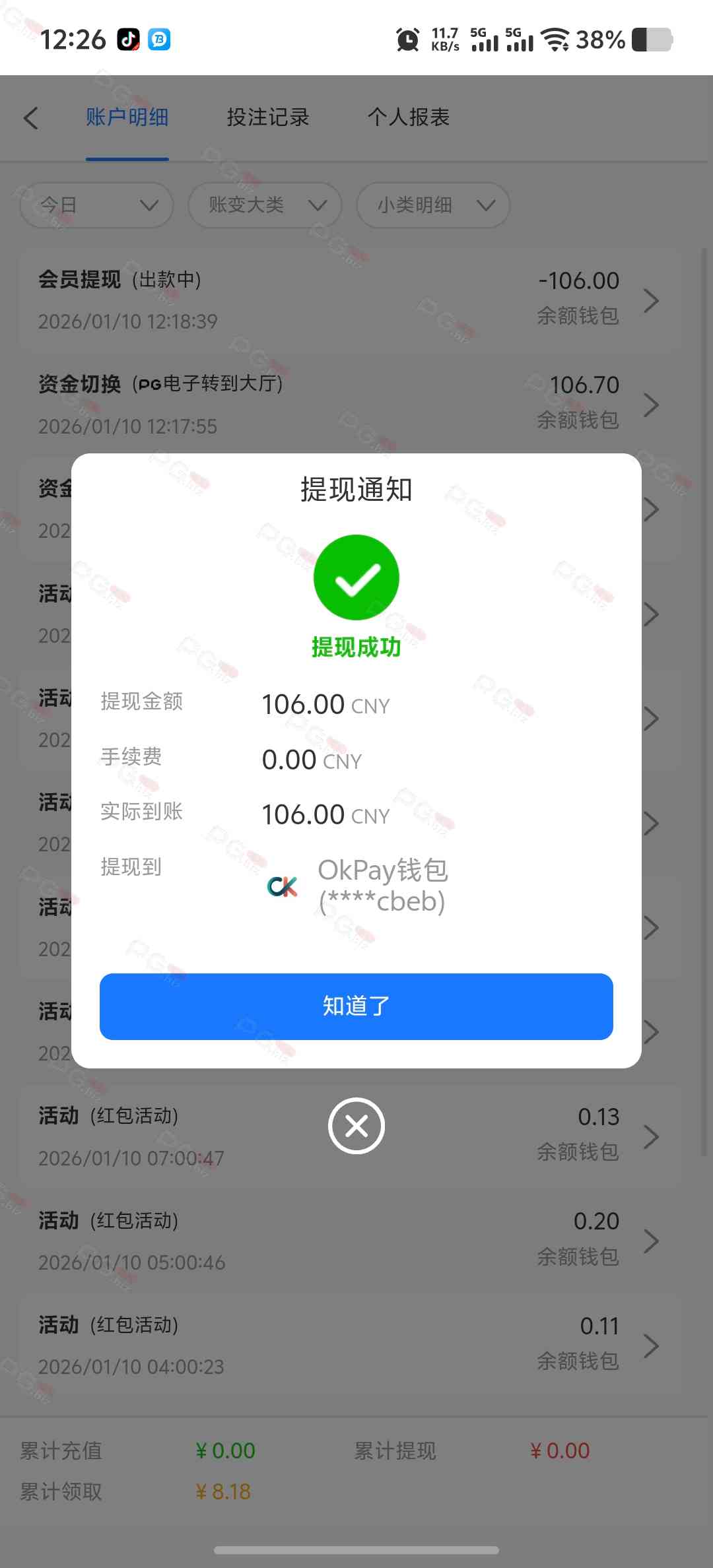Switch to the 个人报表 tab
713x1568 pixels.
[408, 117]
